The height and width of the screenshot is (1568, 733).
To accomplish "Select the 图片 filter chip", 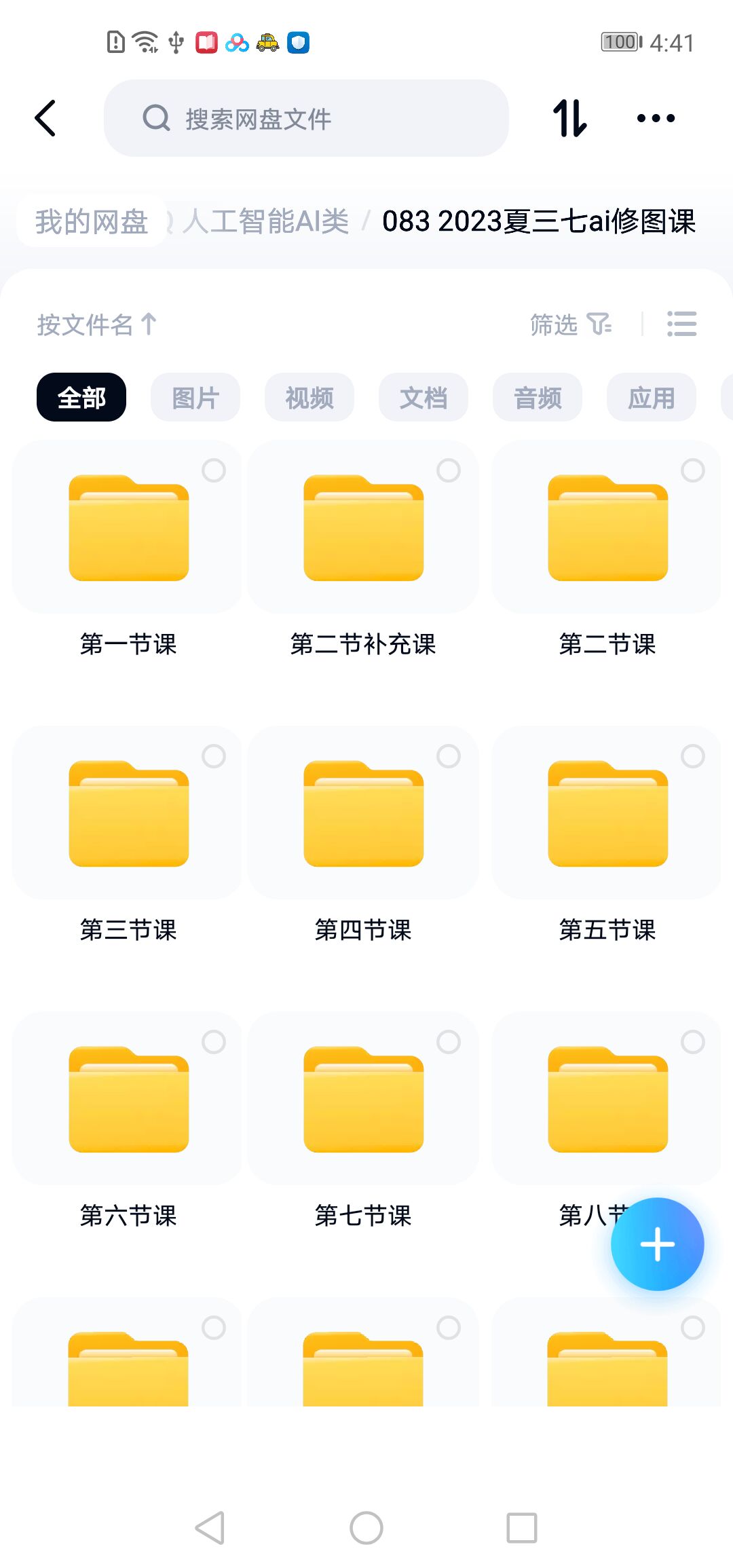I will [195, 398].
